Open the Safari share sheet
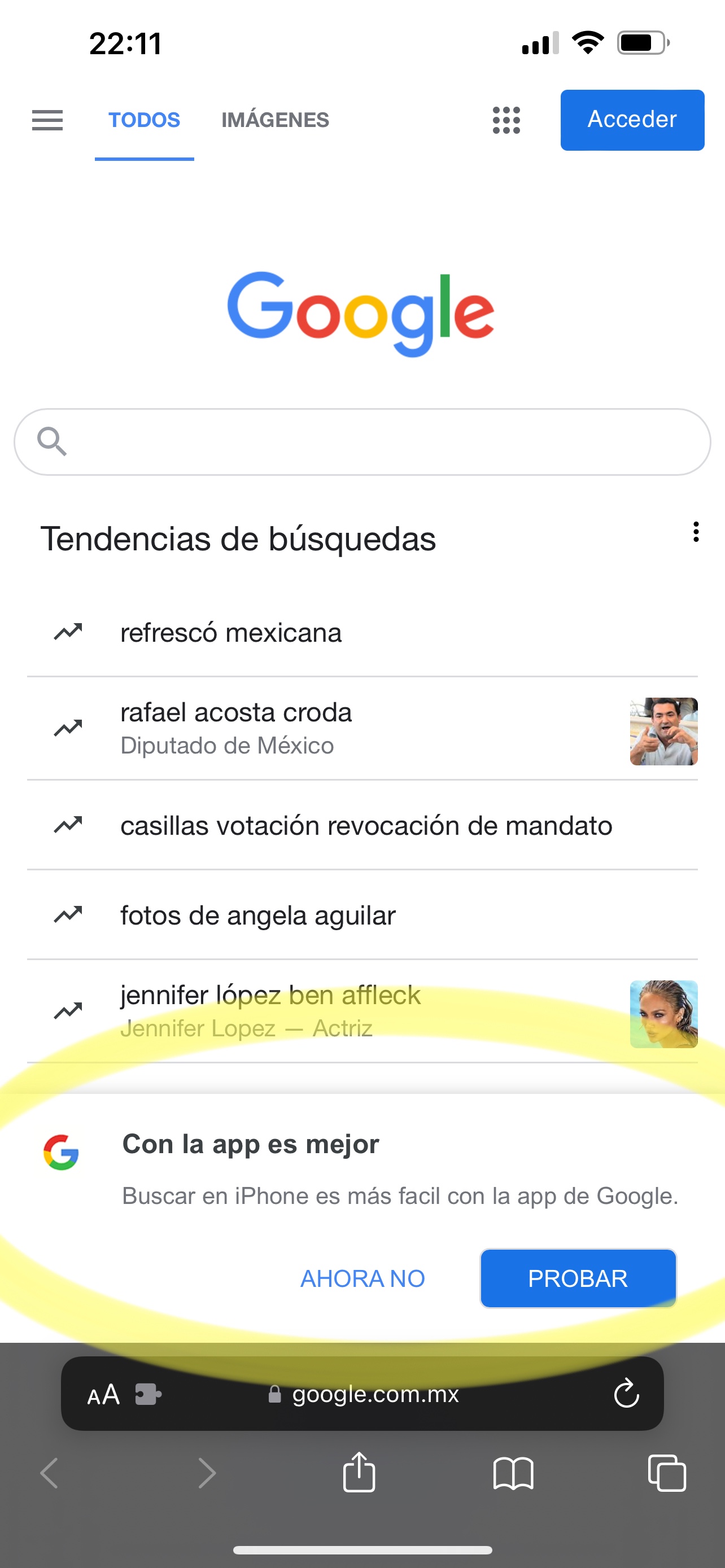725x1568 pixels. tap(359, 1473)
